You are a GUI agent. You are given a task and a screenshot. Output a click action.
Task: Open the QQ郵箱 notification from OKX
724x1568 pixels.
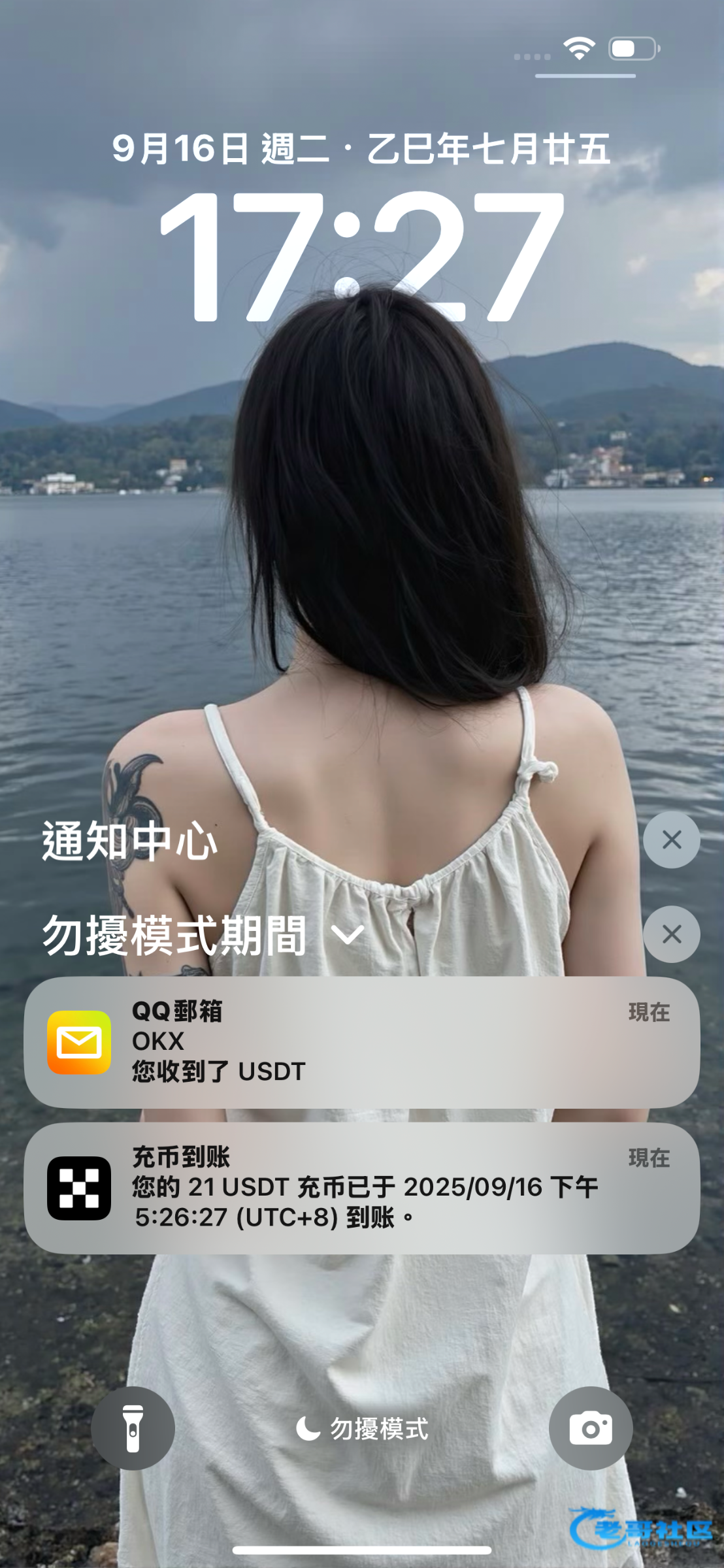(x=361, y=1042)
